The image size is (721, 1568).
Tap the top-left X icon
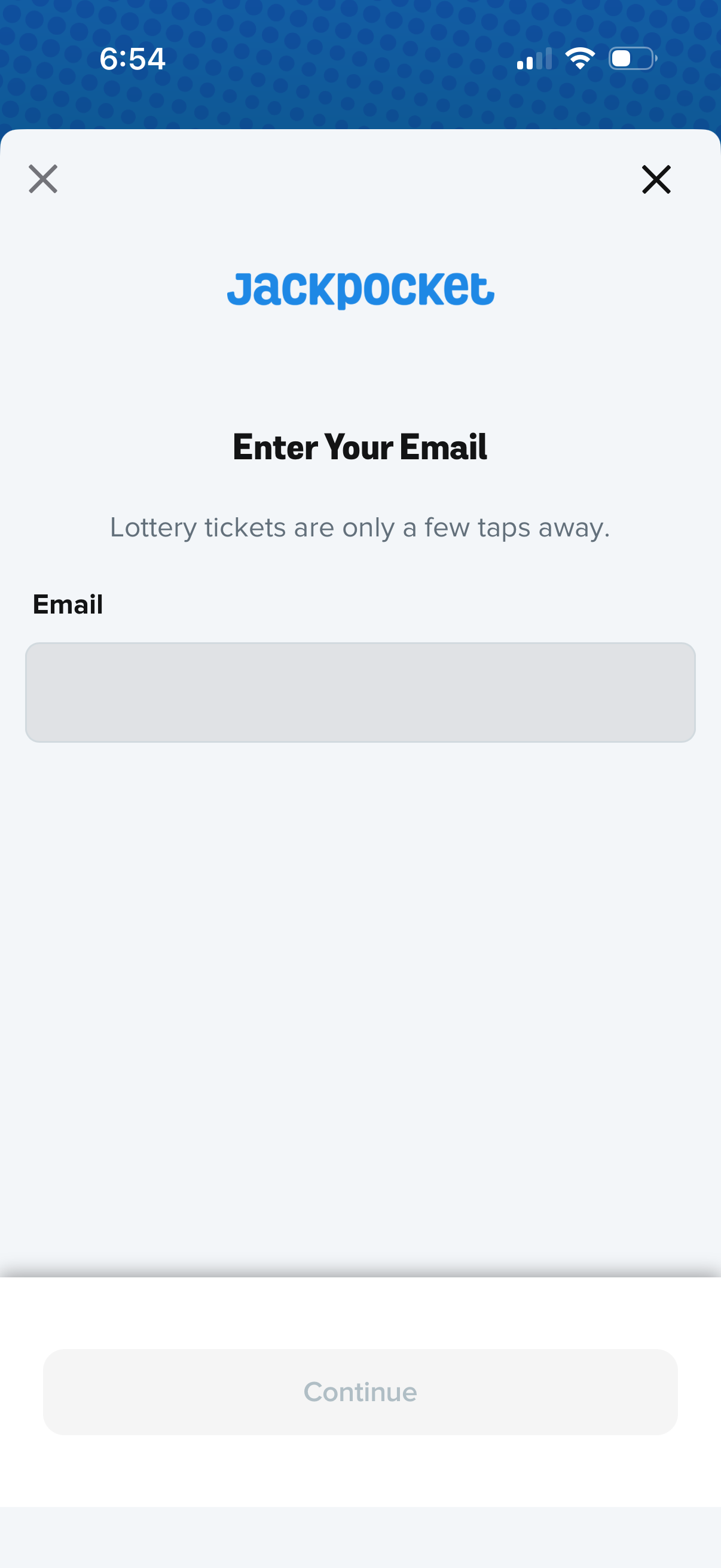point(42,179)
